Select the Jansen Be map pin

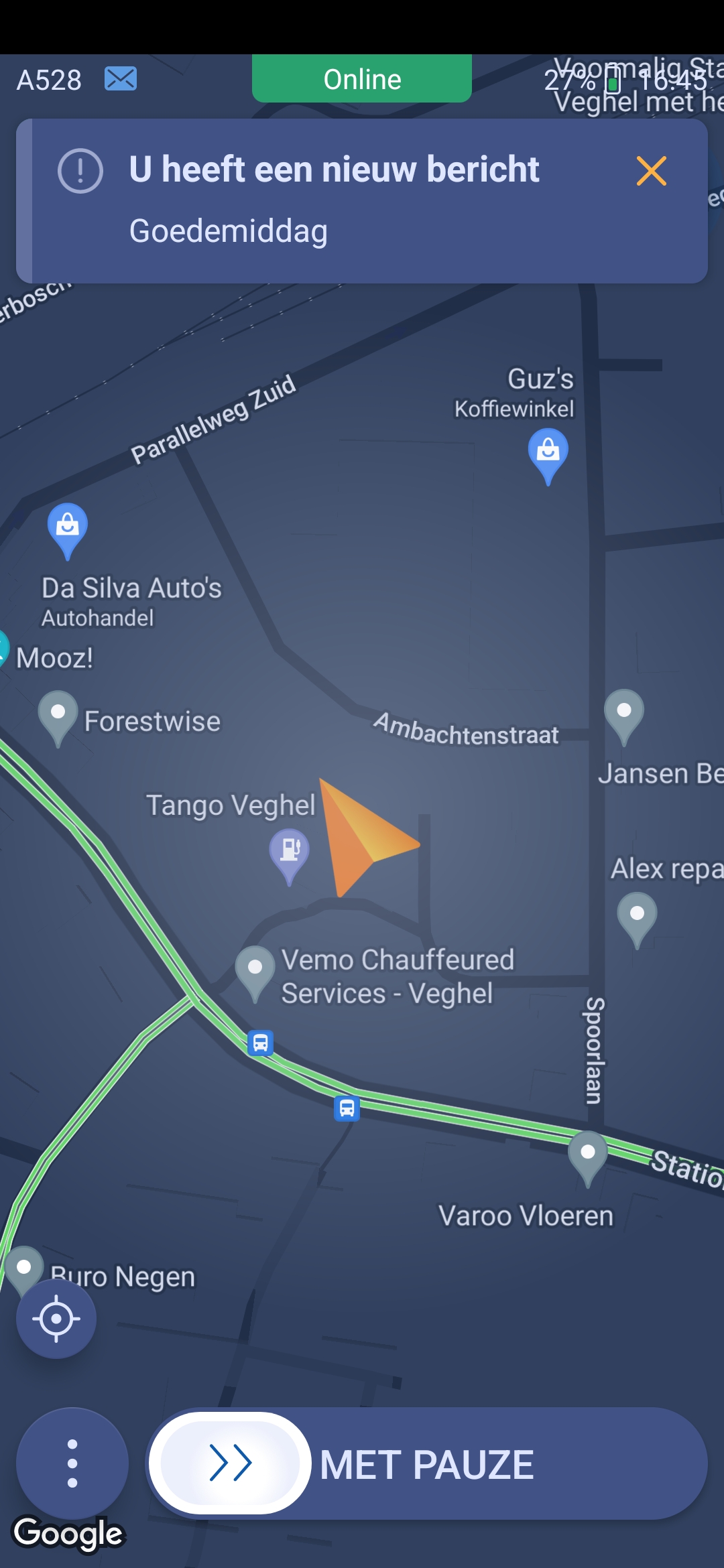coord(624,712)
